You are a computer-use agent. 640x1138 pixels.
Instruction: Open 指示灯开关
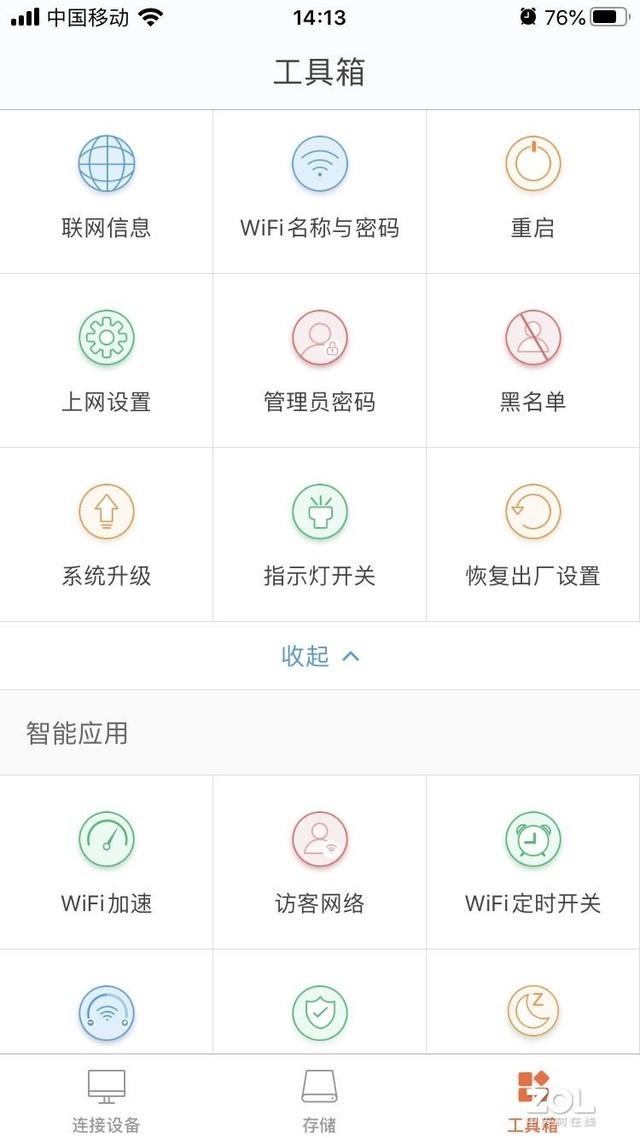pyautogui.click(x=319, y=535)
